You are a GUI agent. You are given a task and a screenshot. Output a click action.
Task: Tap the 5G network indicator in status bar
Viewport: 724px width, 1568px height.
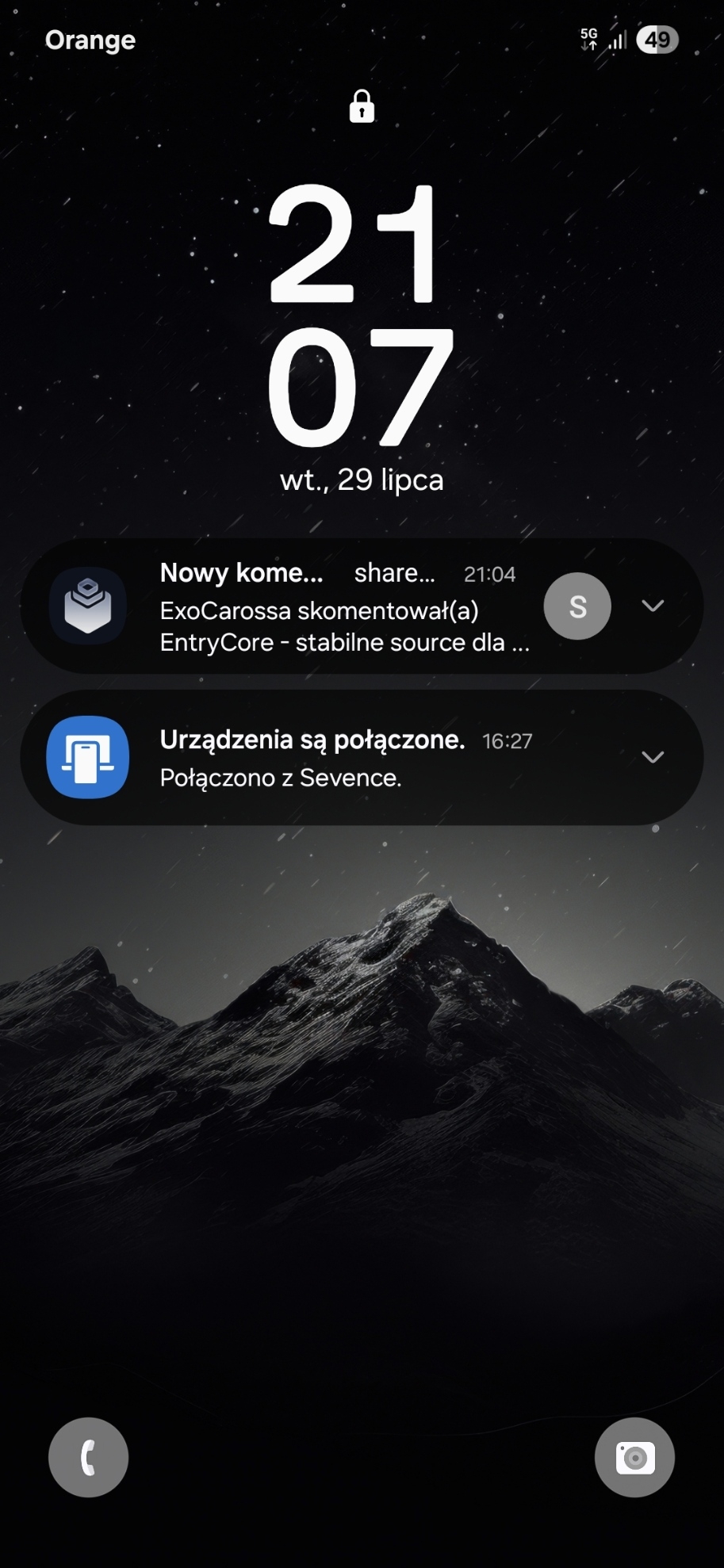[589, 39]
